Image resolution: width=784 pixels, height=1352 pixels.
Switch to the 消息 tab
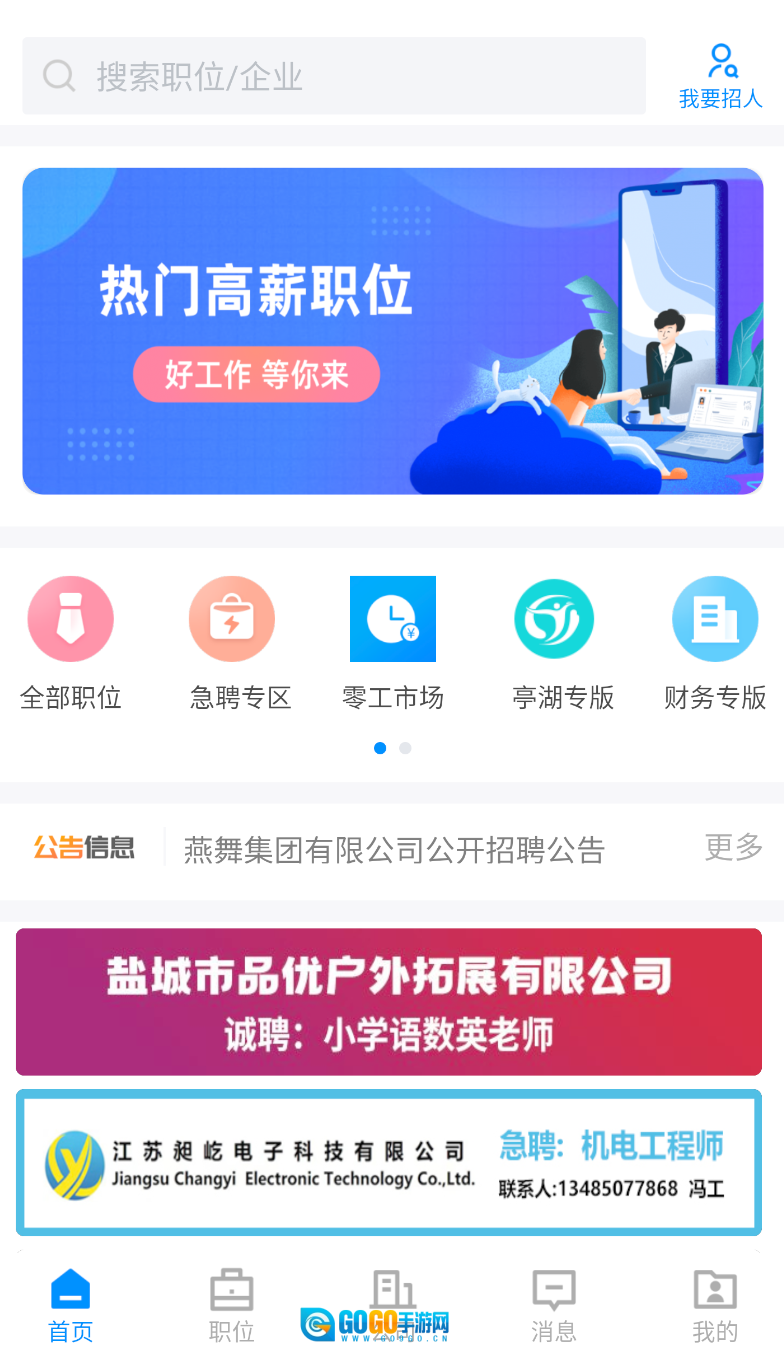(x=553, y=1305)
